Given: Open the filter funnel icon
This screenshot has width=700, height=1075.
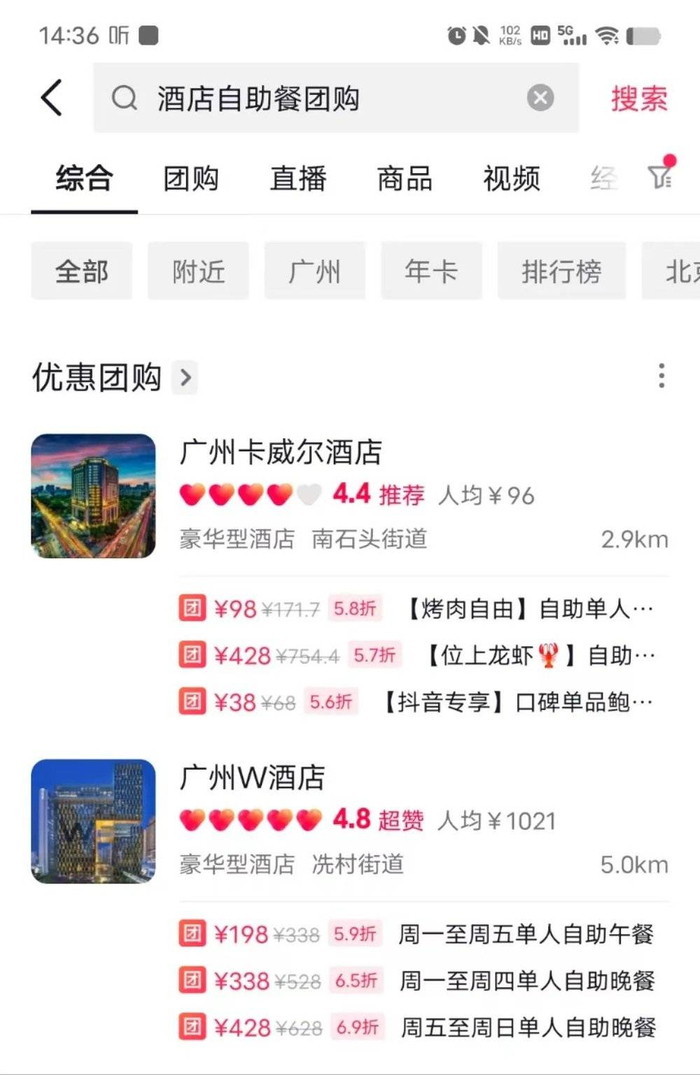Looking at the screenshot, I should 660,176.
